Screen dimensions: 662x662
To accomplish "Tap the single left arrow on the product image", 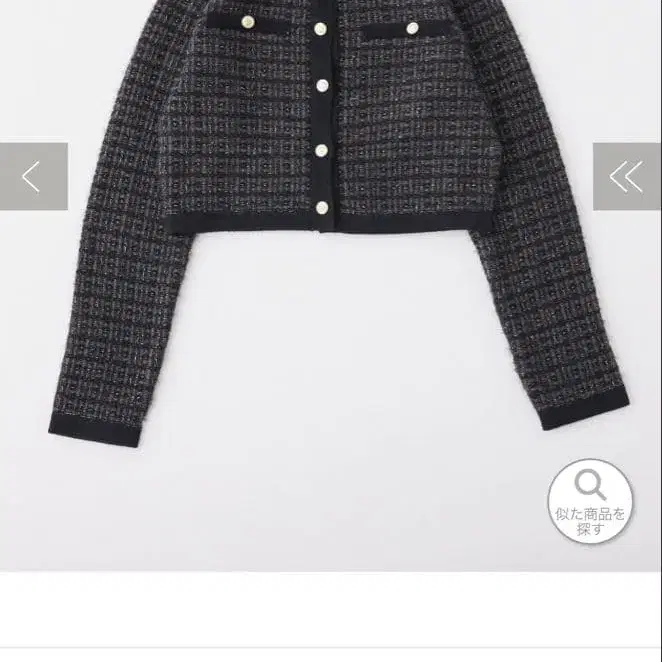I will [x=33, y=177].
